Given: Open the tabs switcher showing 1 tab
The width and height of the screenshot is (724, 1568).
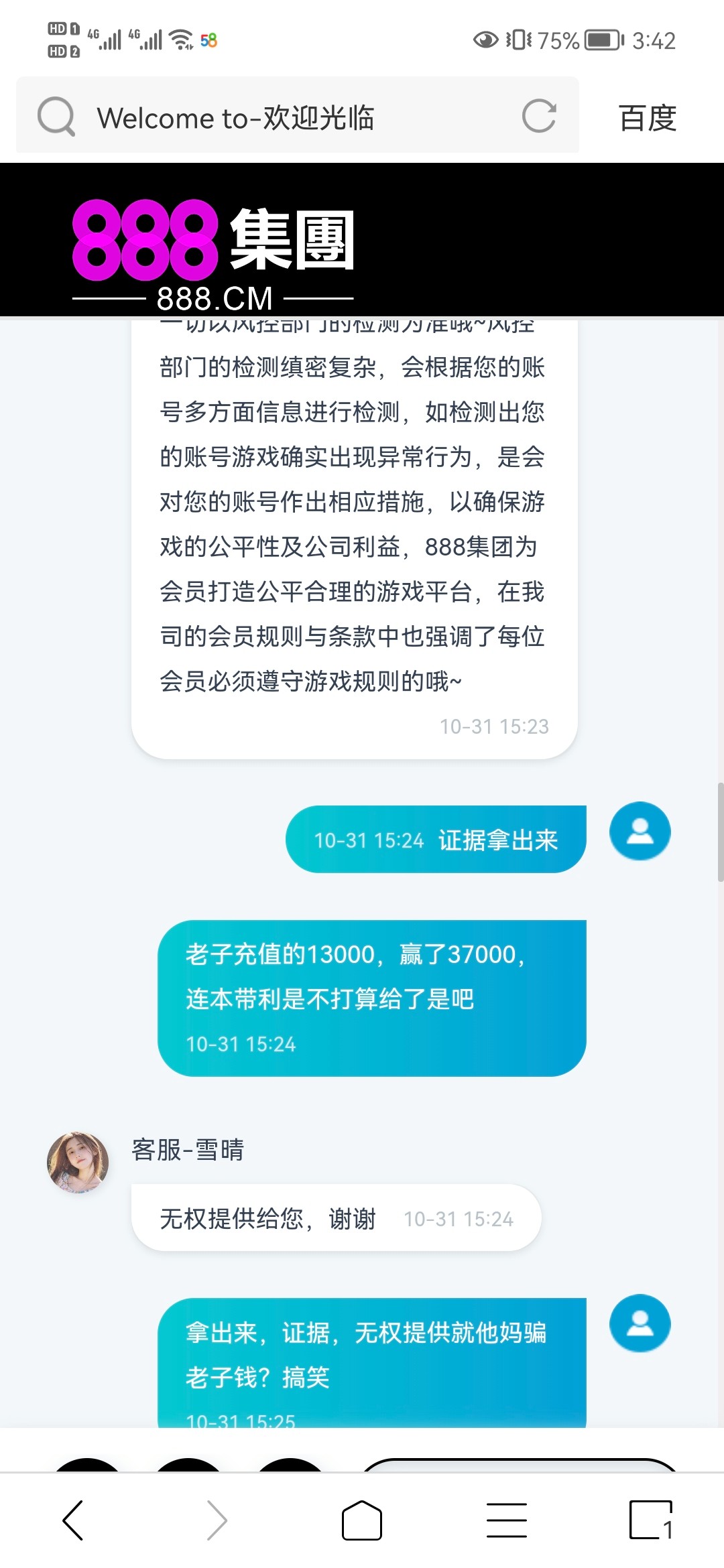Looking at the screenshot, I should [x=650, y=1520].
